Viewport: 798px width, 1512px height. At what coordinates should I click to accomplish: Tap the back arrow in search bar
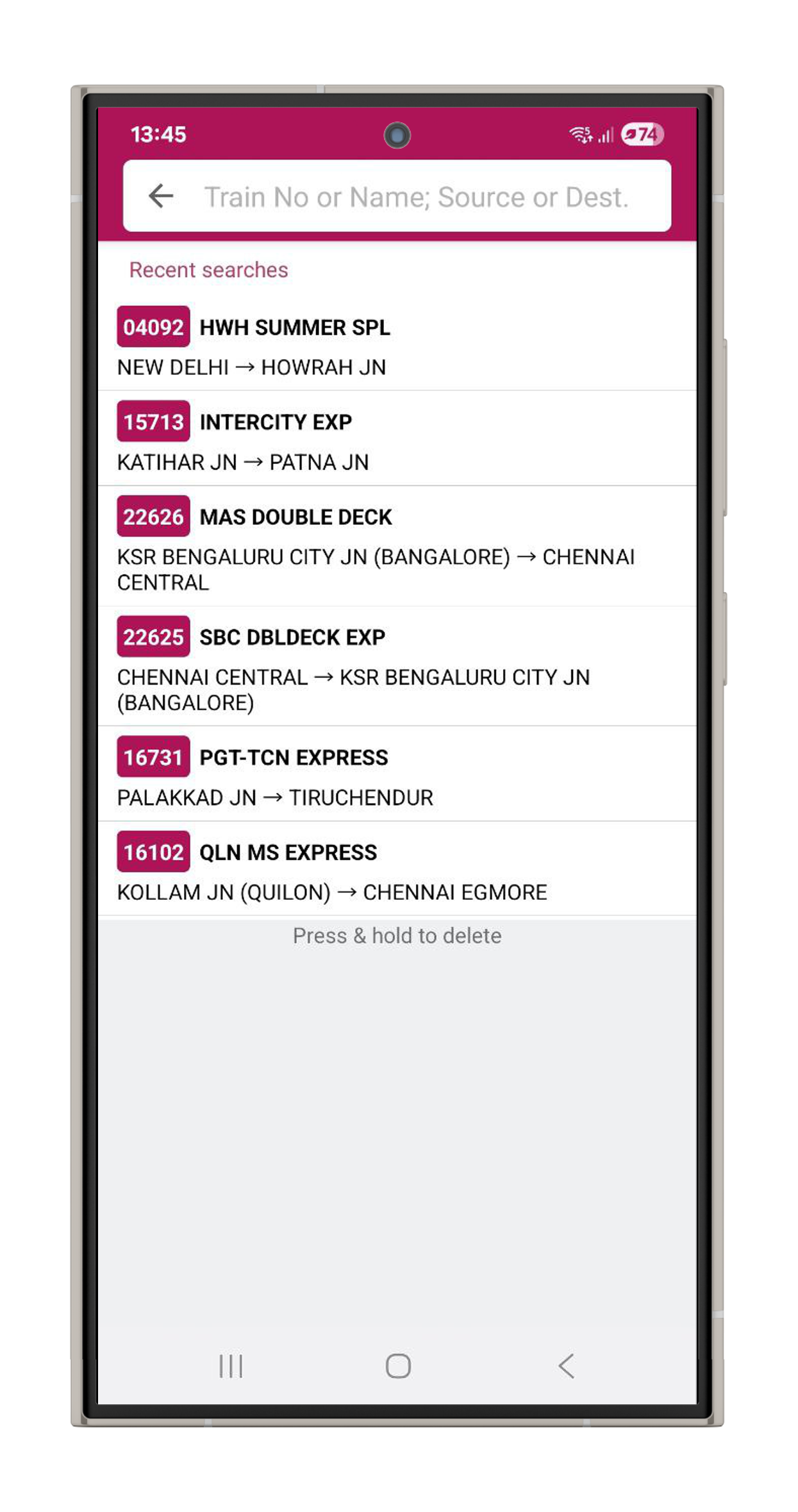click(161, 195)
